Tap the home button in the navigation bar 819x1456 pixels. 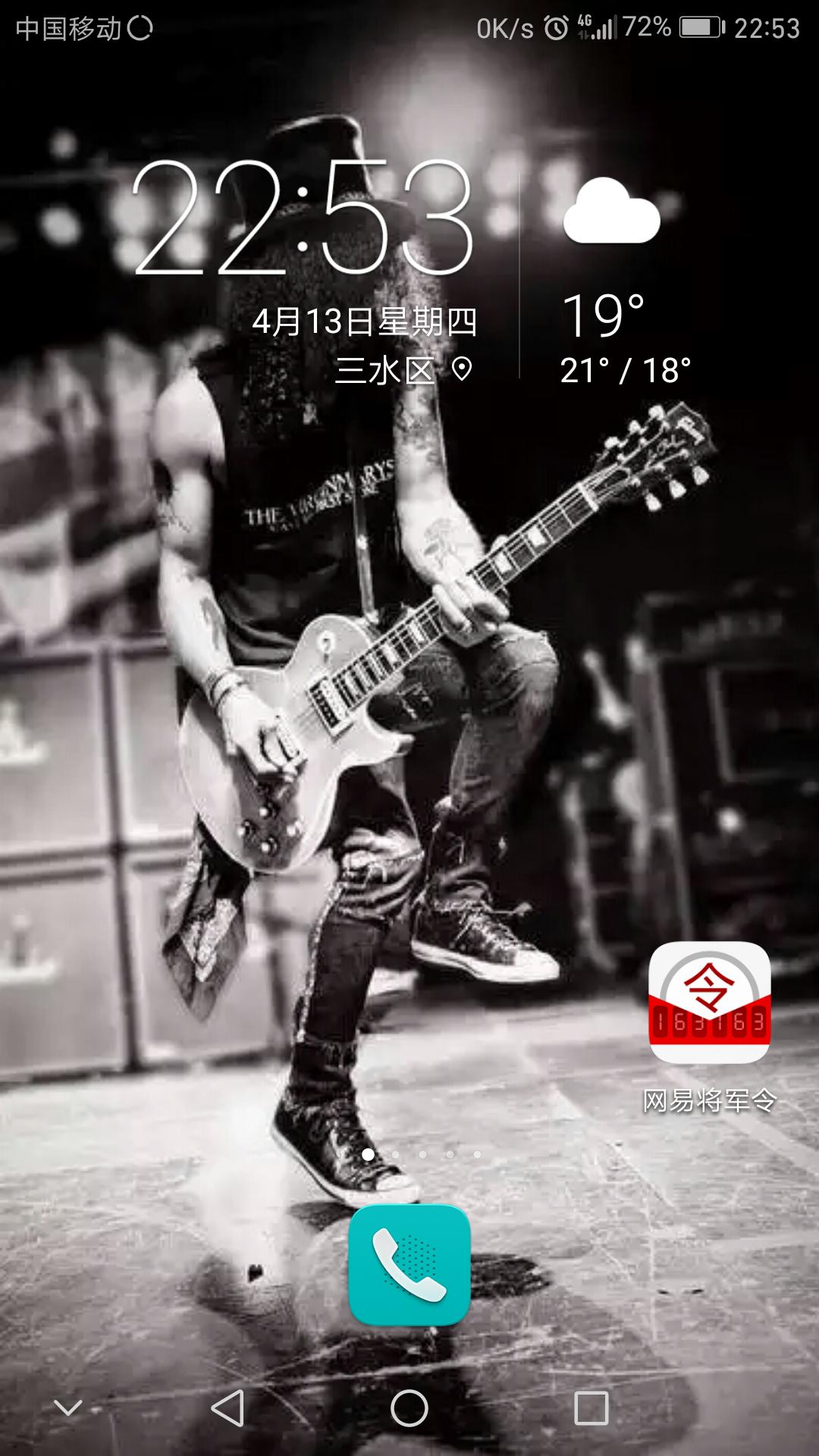pos(409,1409)
